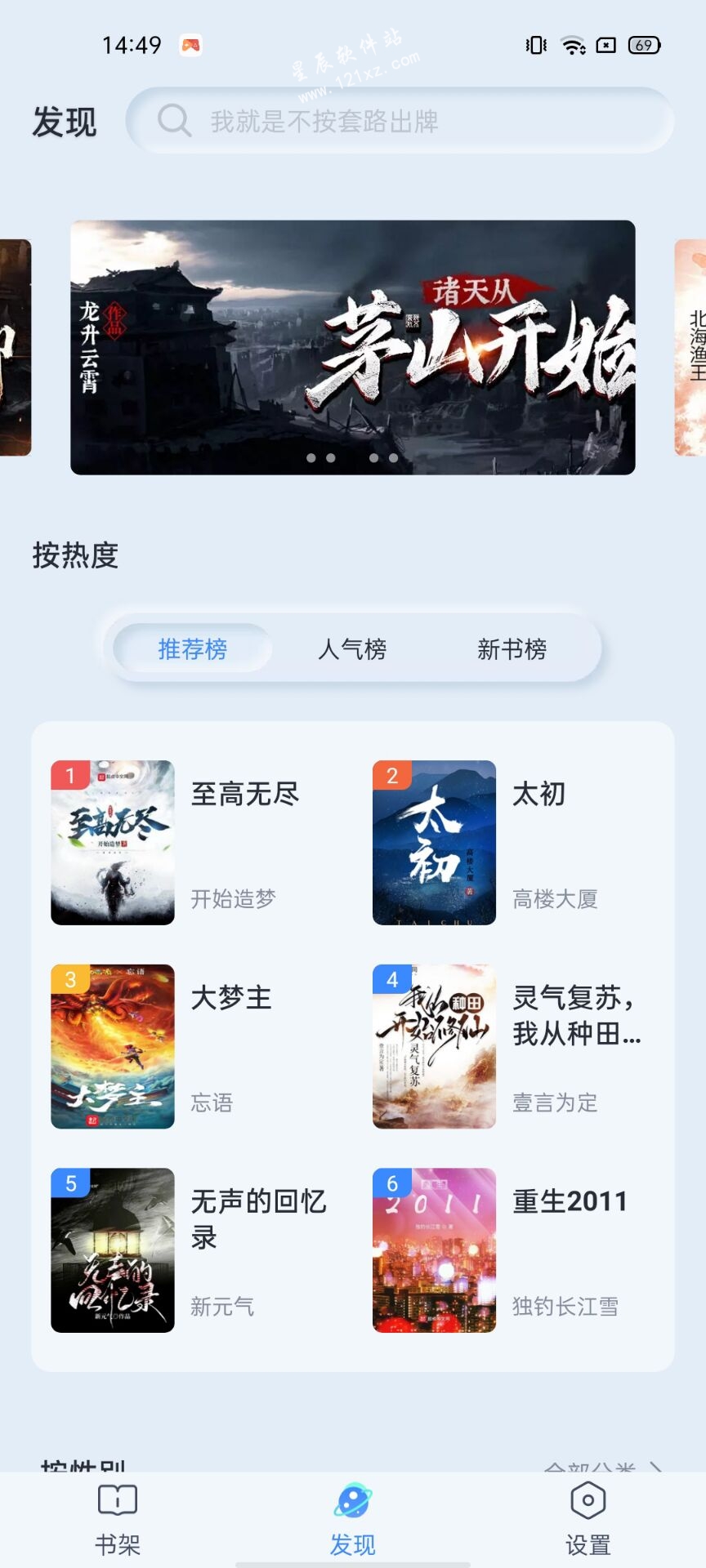Open the 诸天从茅山开始 banner
The width and height of the screenshot is (706, 1568).
tap(352, 347)
